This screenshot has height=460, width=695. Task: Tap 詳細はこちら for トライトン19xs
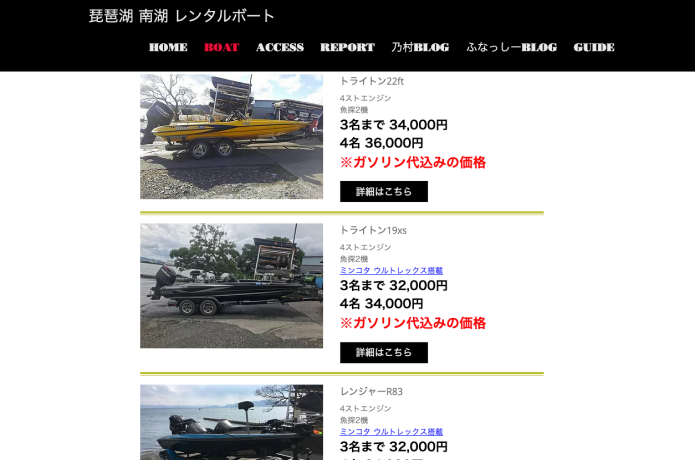pos(383,352)
